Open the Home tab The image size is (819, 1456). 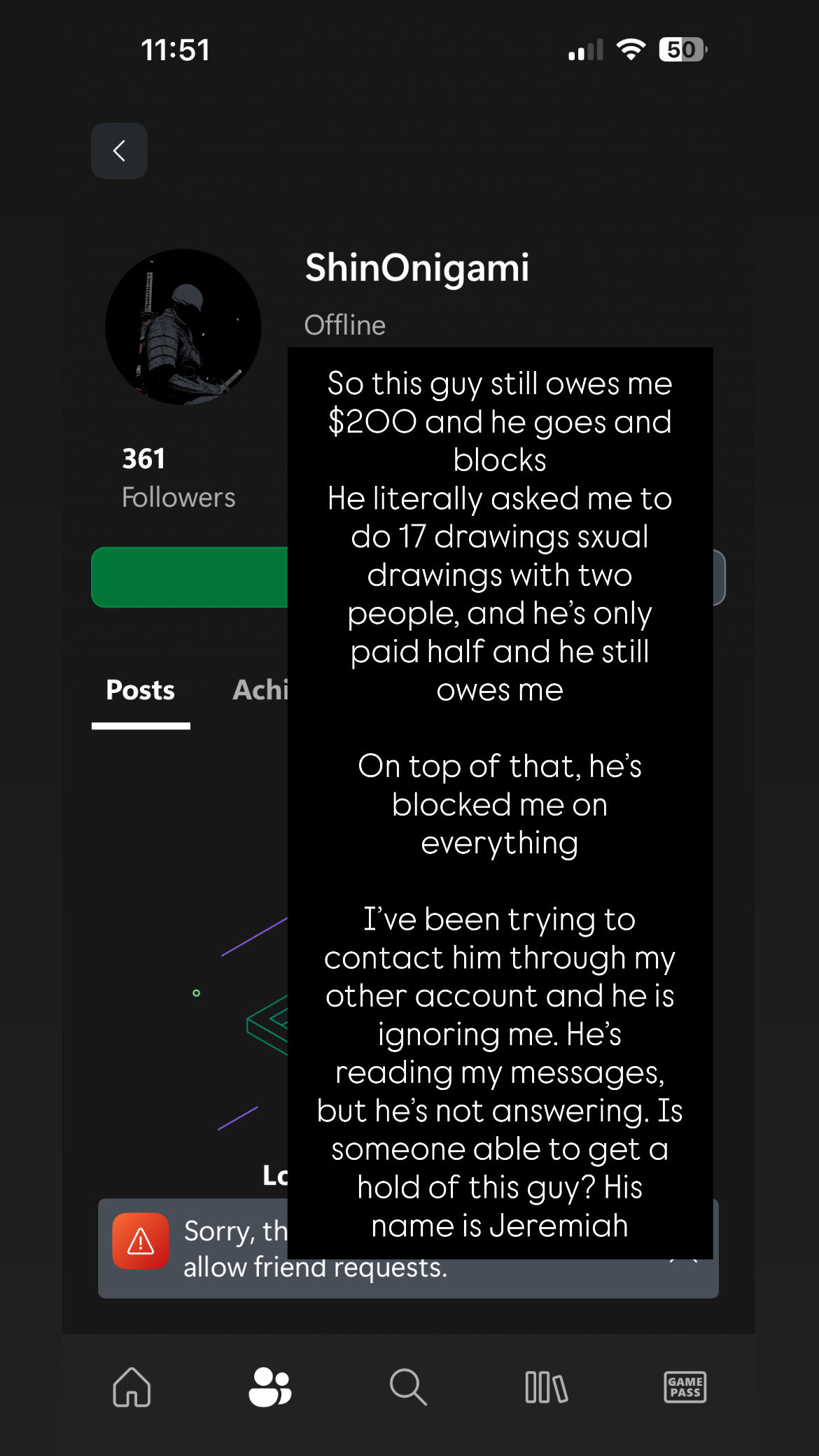(132, 1386)
